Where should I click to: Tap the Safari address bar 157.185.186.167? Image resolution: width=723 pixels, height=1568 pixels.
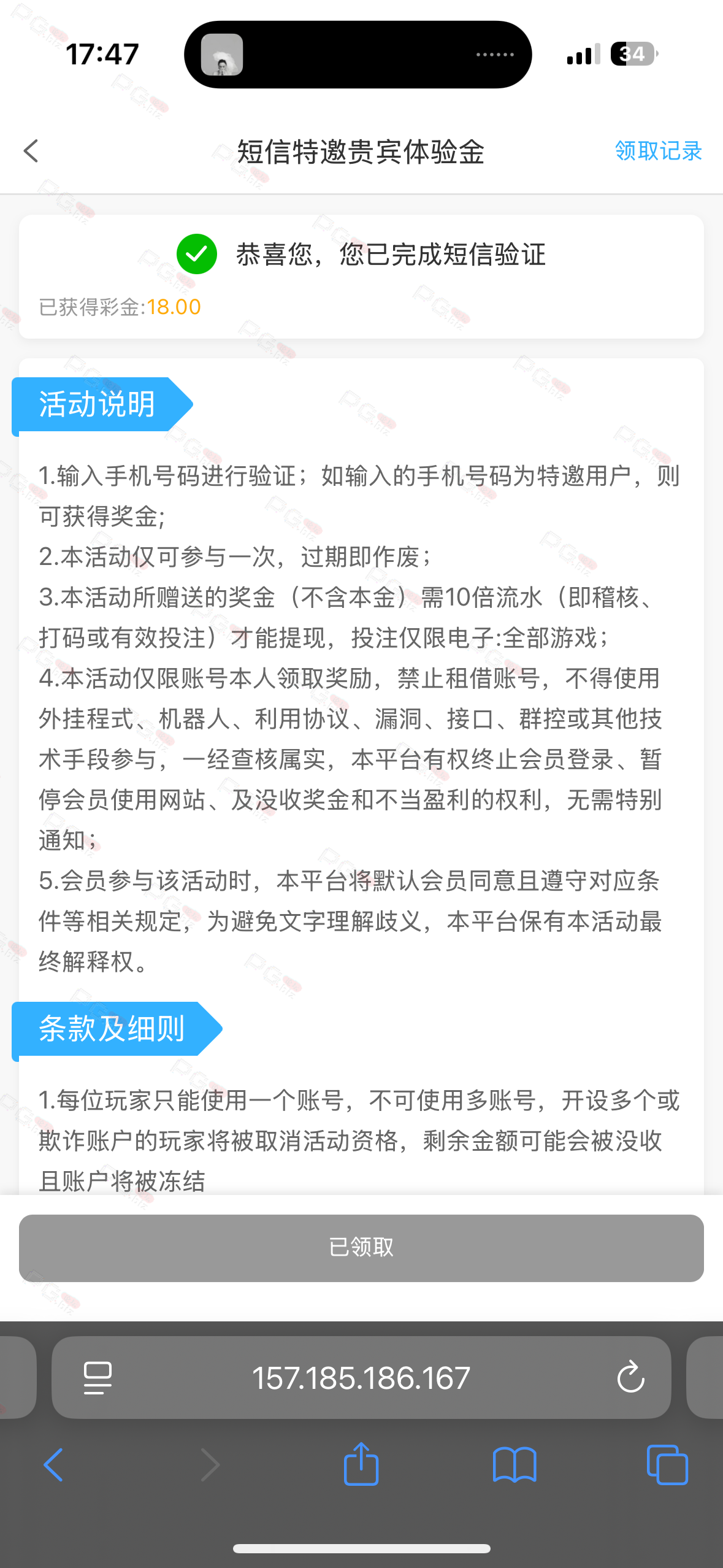pos(361,1378)
